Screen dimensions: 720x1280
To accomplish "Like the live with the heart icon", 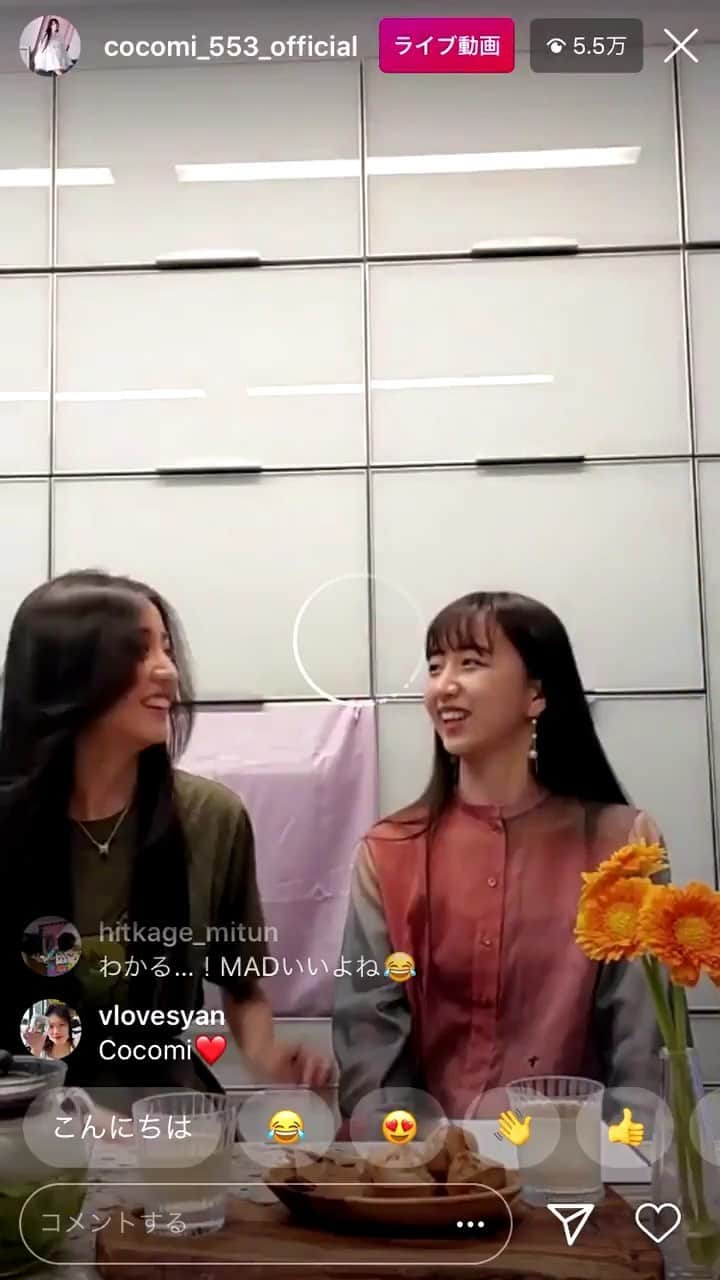I will (x=658, y=1222).
